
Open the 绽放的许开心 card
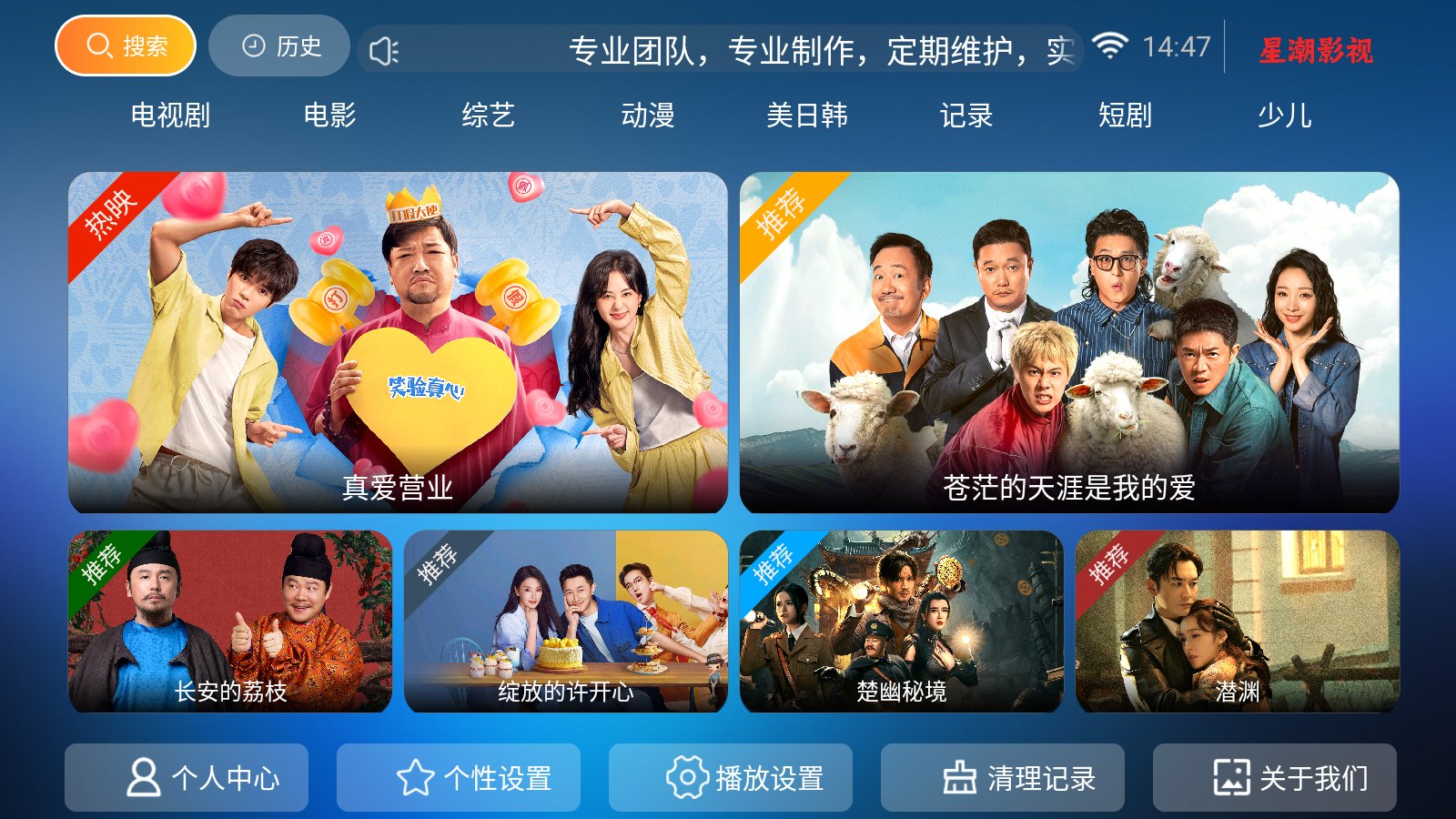(x=565, y=622)
